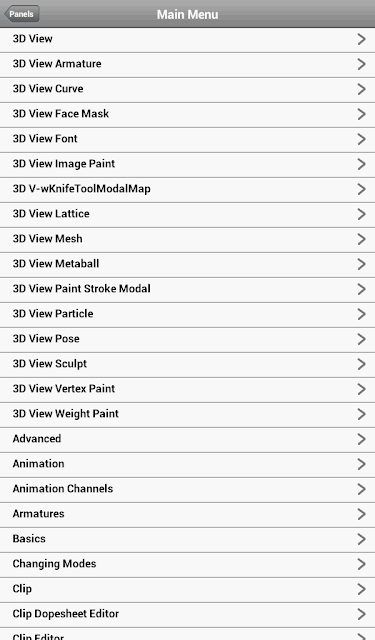Open 3D View Weight Paint
The image size is (375, 640).
(187, 415)
